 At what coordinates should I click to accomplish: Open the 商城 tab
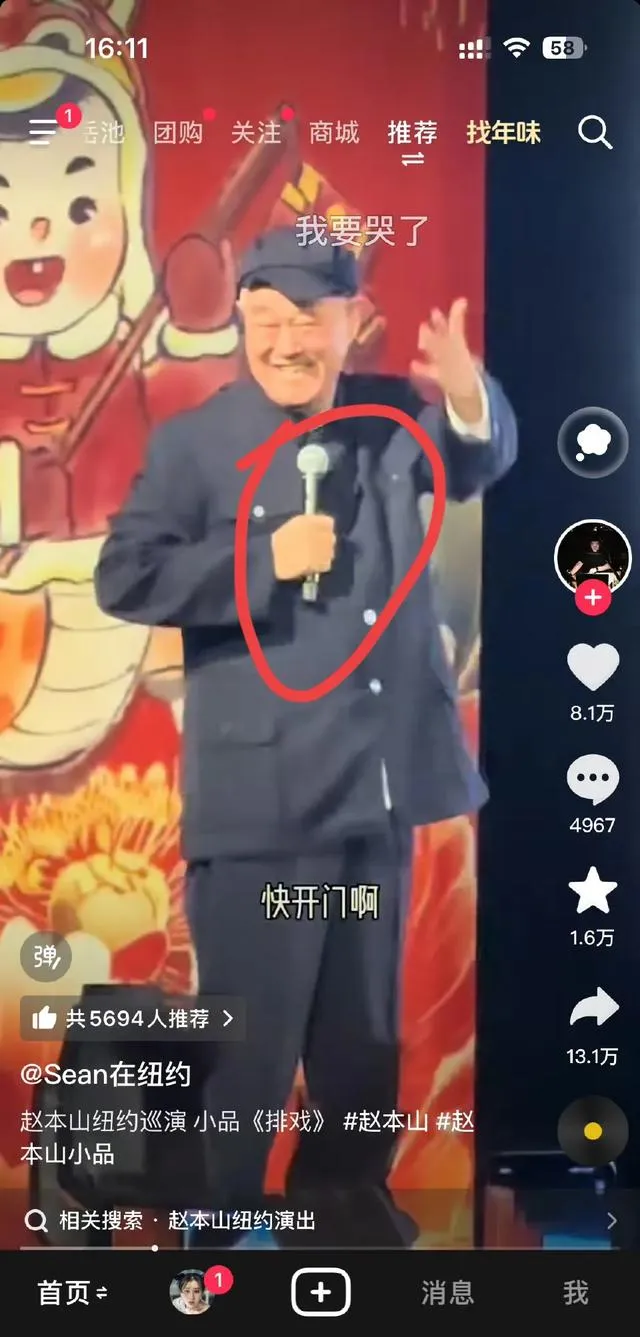(x=334, y=132)
